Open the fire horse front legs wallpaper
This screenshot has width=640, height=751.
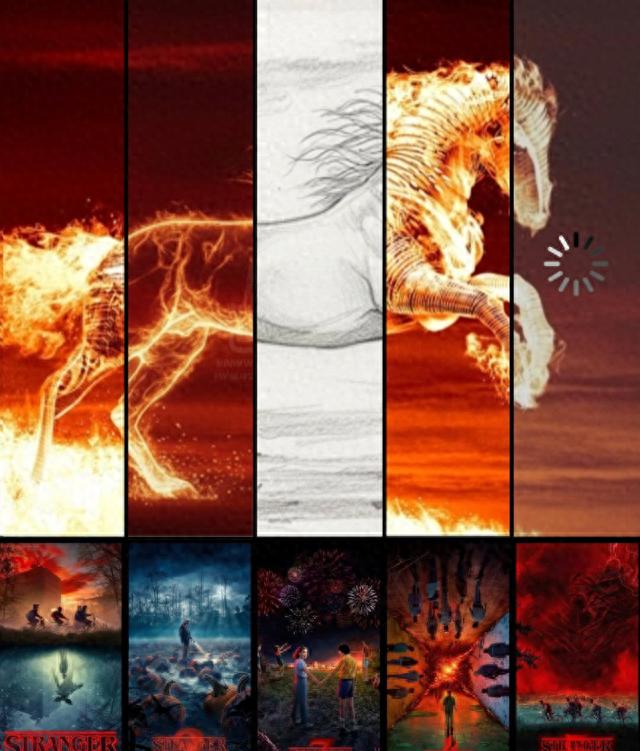448,268
